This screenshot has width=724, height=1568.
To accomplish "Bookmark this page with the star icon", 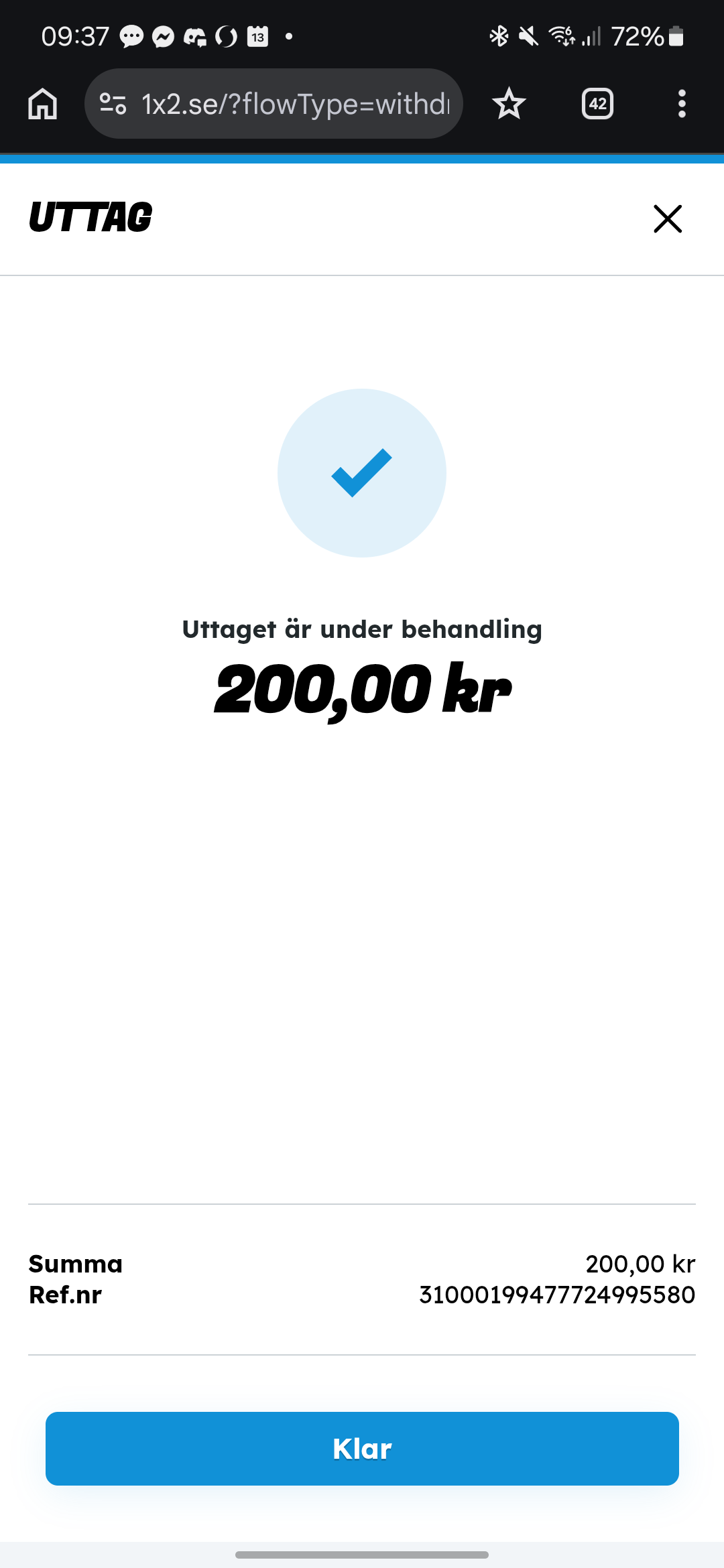I will (x=509, y=104).
